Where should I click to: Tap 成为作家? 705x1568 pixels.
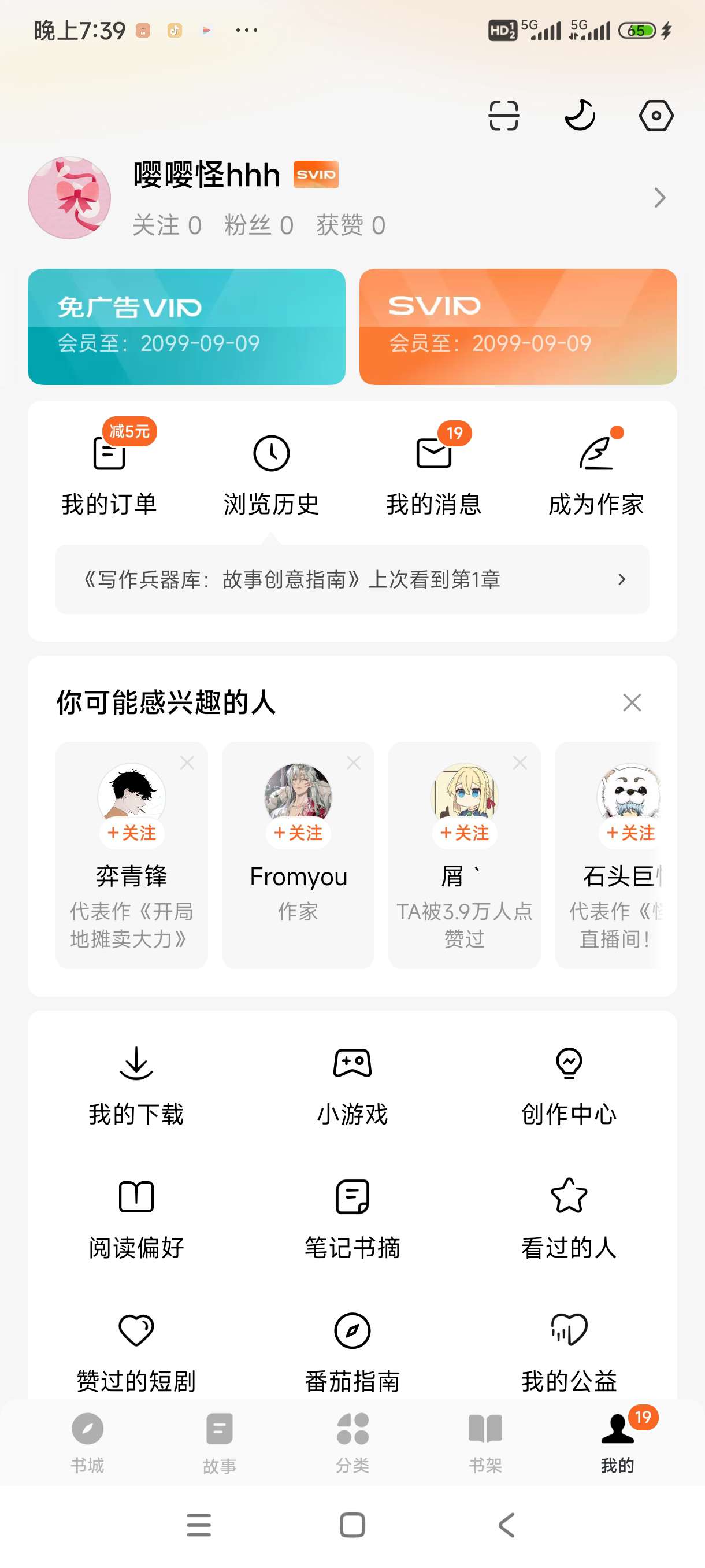596,474
